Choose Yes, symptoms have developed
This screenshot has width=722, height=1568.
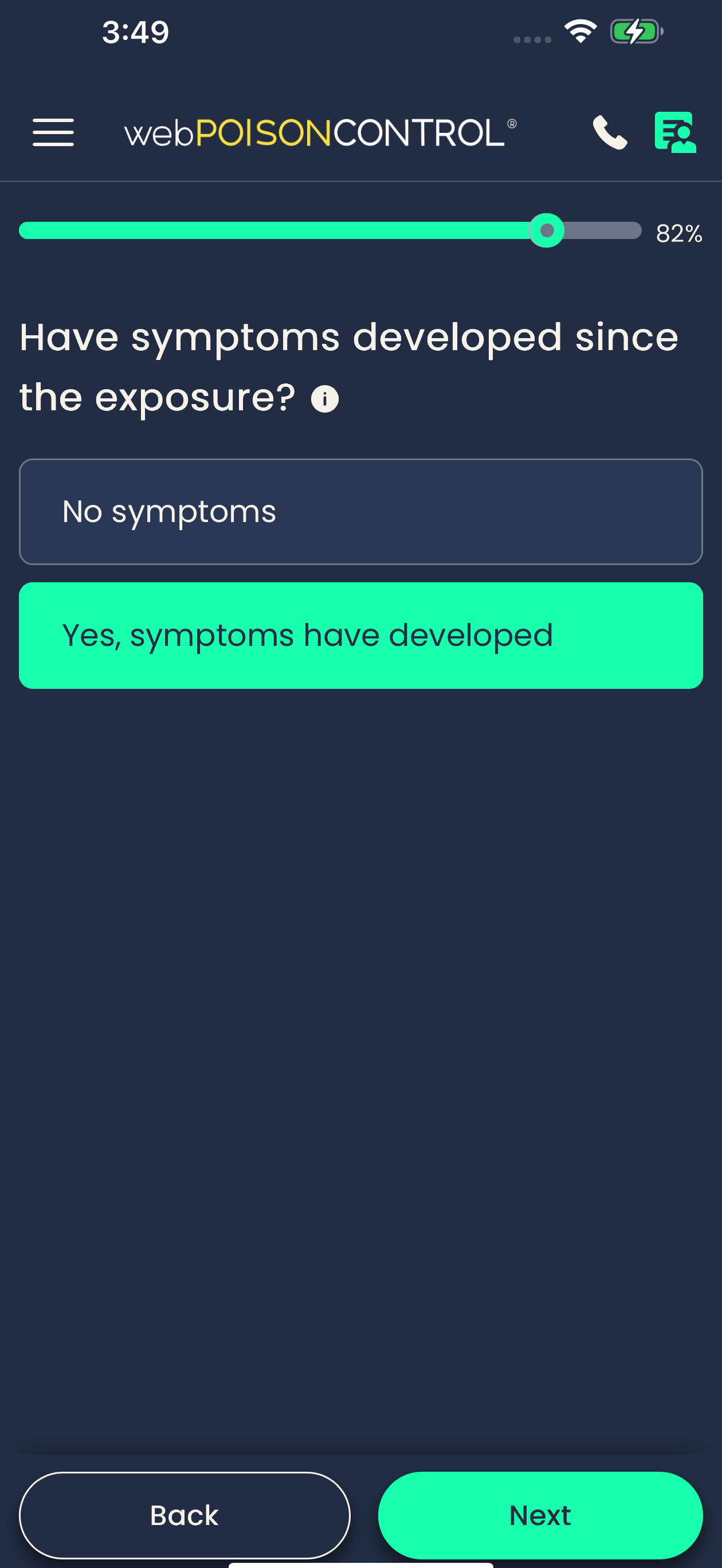click(x=360, y=635)
